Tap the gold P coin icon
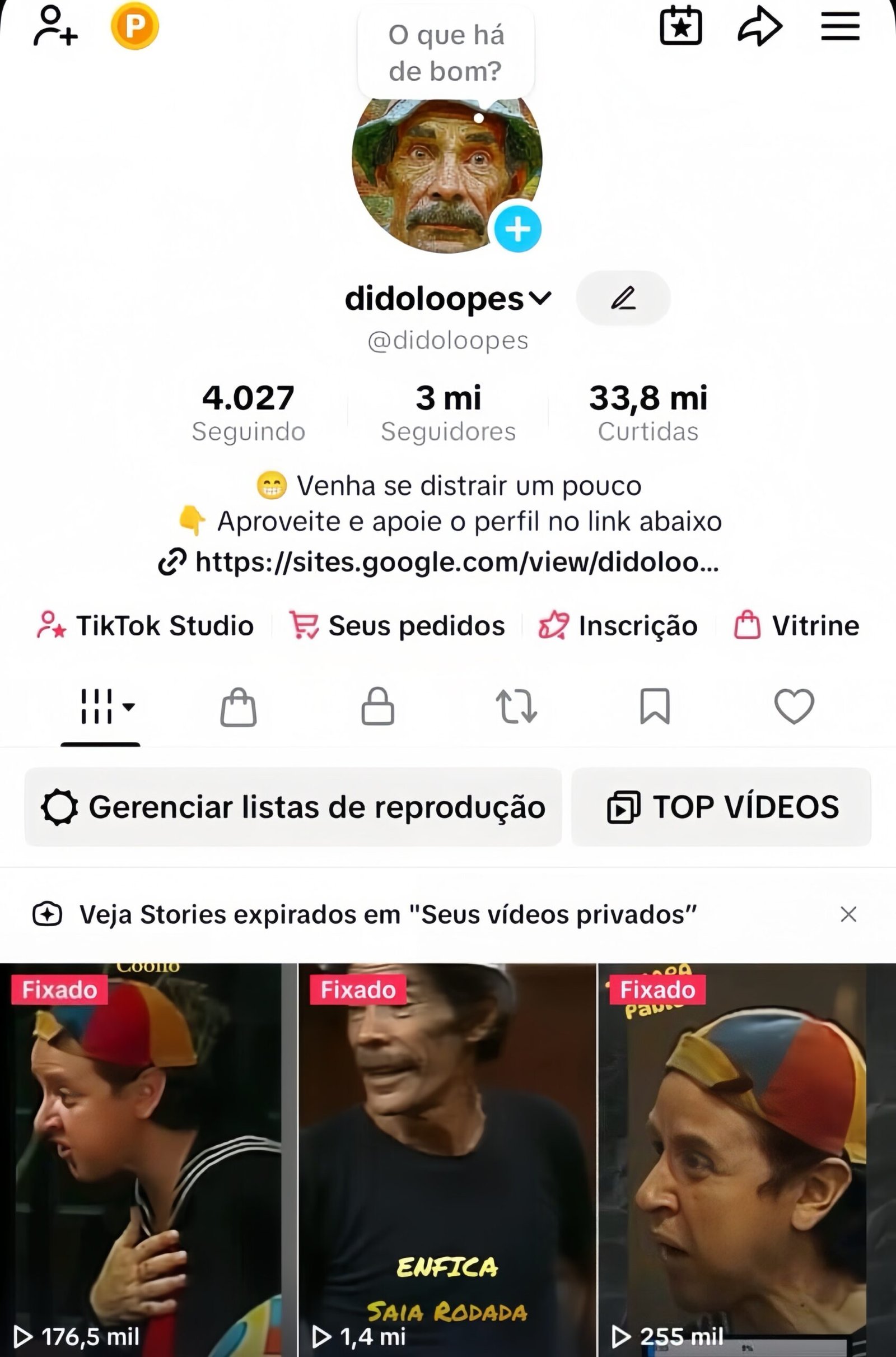The height and width of the screenshot is (1357, 896). (x=135, y=26)
